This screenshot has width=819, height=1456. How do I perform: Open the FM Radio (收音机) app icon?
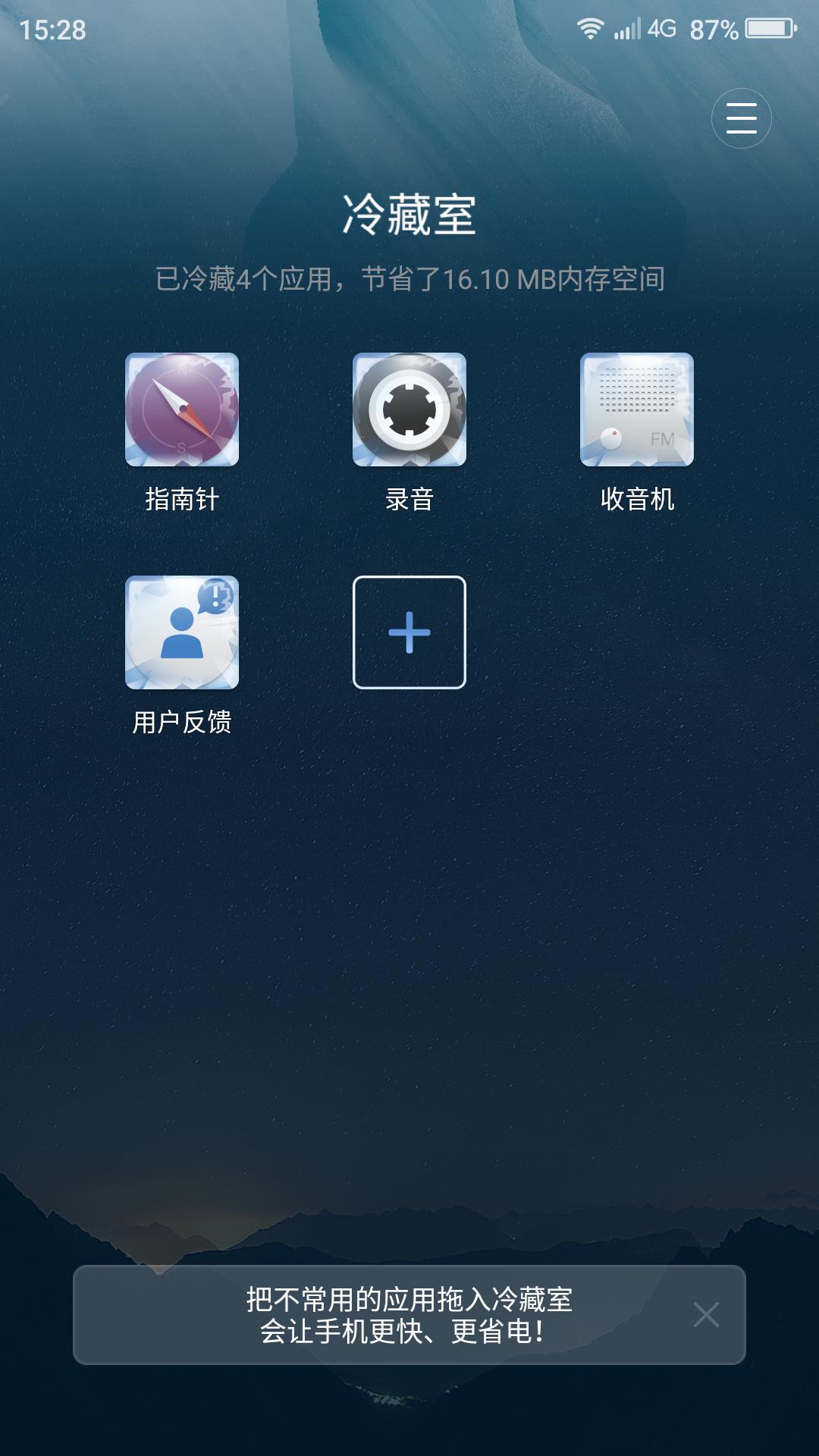tap(635, 409)
